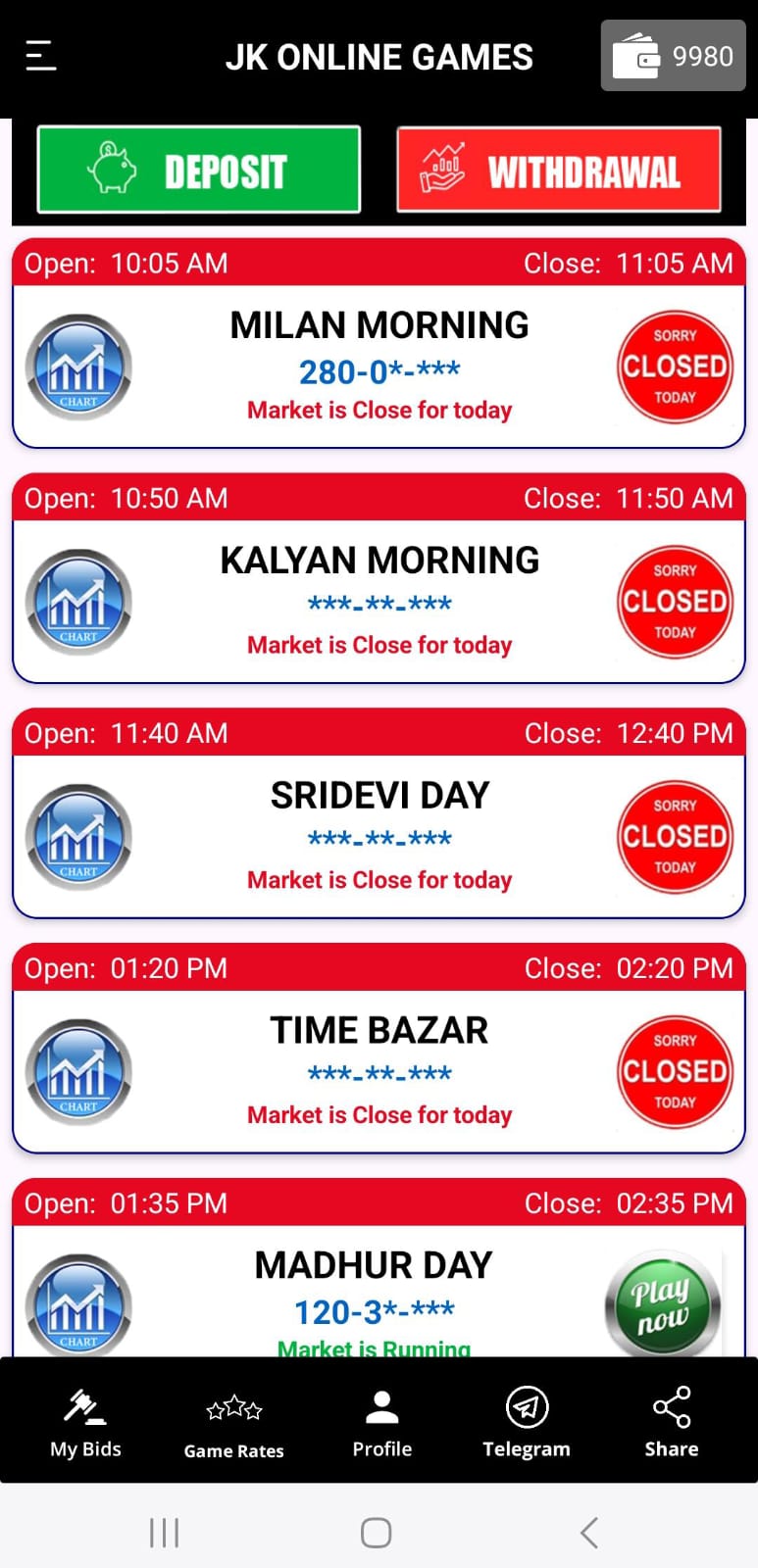Tap the red Withdrawal button
Viewport: 758px width, 1568px height.
tap(558, 171)
